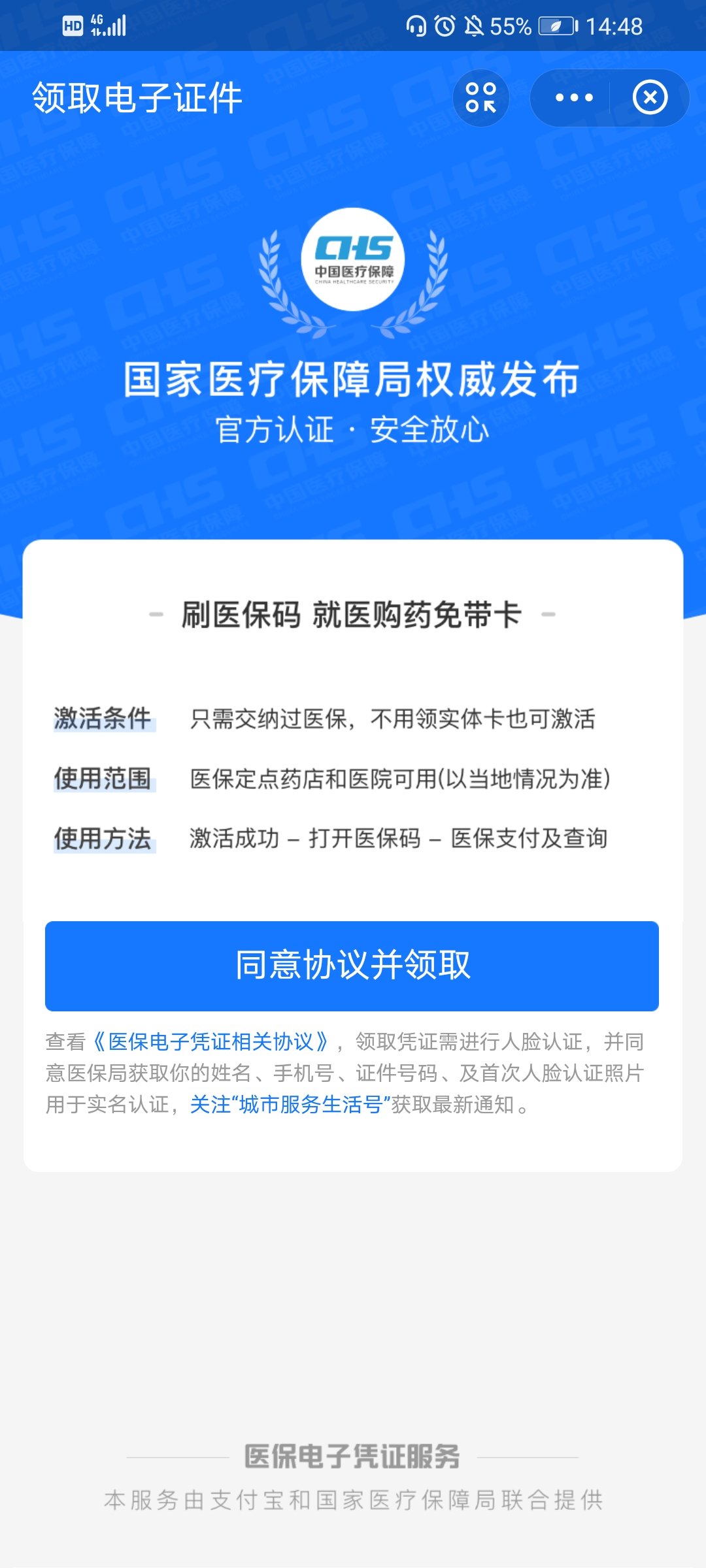The width and height of the screenshot is (706, 1568).
Task: Tap 同意协议并领取 button
Action: tap(352, 966)
